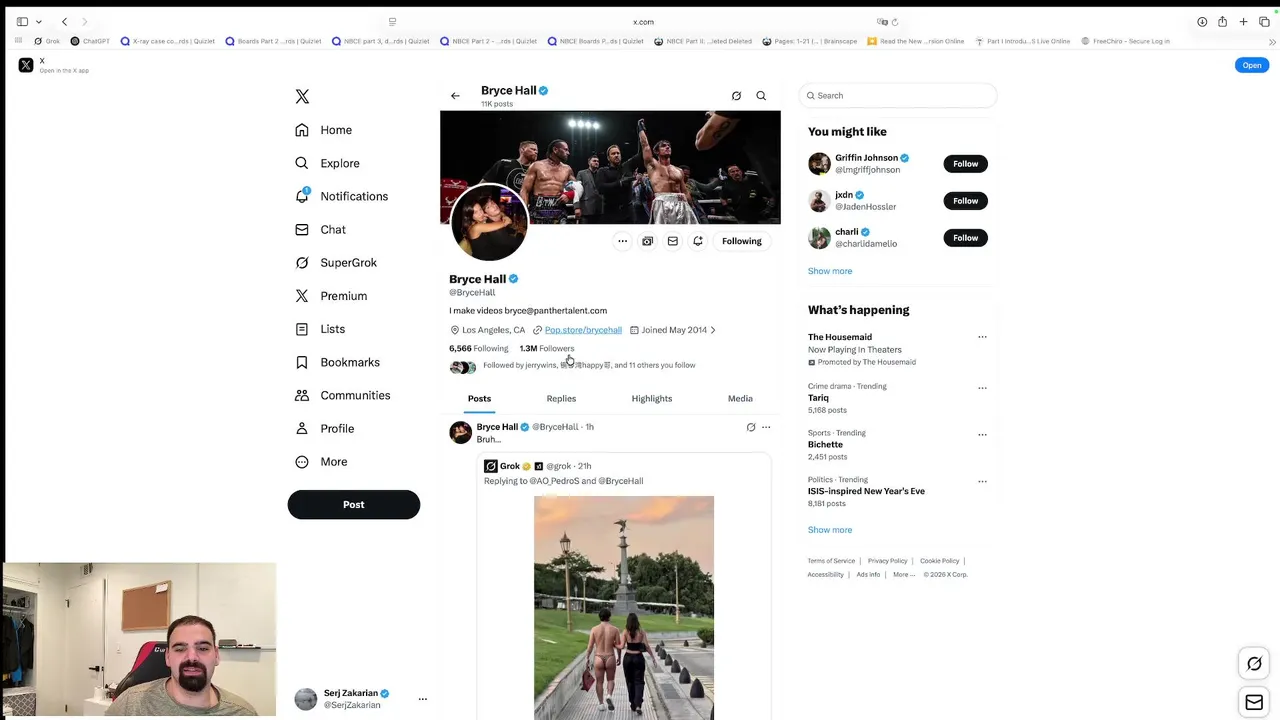This screenshot has height=720, width=1280.
Task: Send a message via the envelope icon
Action: click(x=672, y=241)
